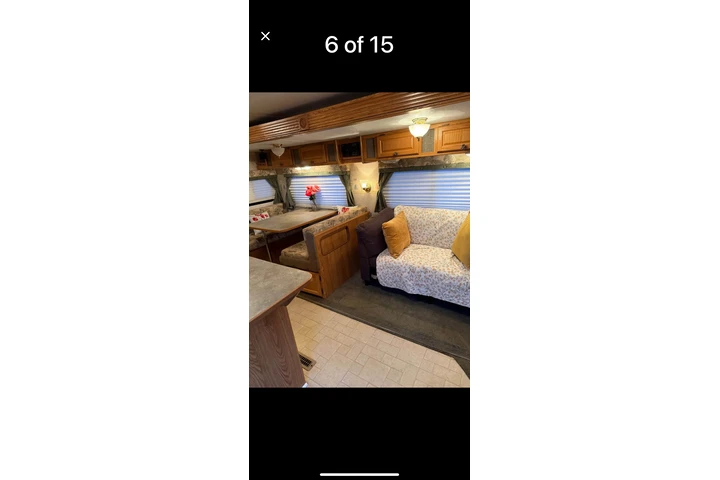Close the photo viewer
The image size is (720, 480).
(265, 36)
